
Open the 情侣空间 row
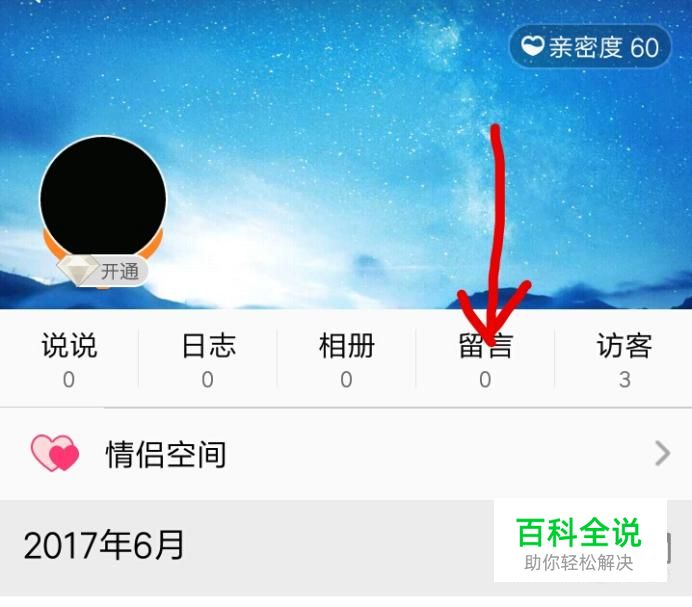346,453
